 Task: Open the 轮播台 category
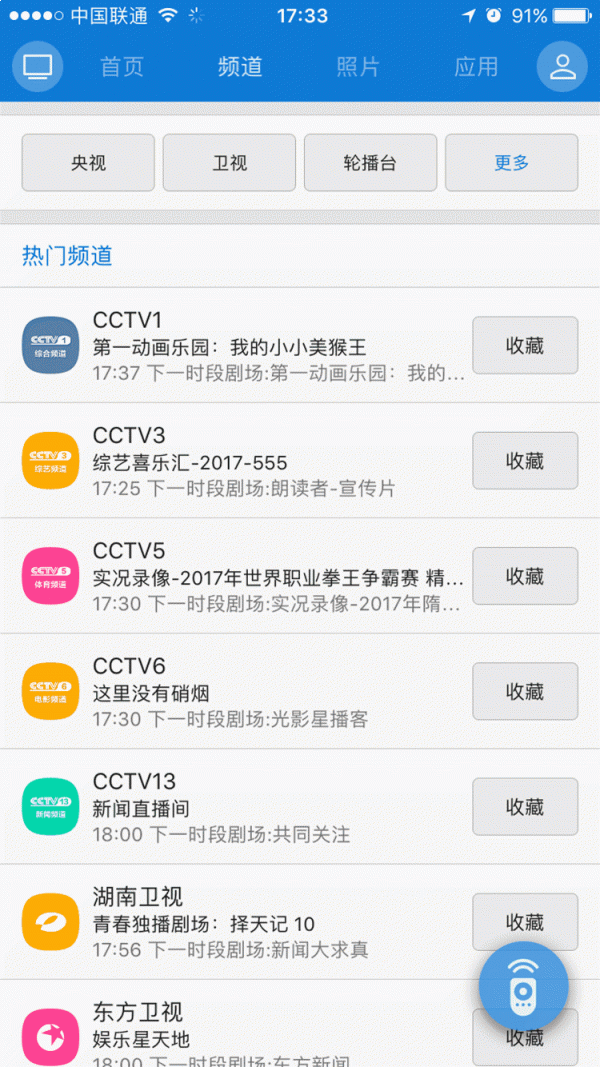[x=371, y=163]
